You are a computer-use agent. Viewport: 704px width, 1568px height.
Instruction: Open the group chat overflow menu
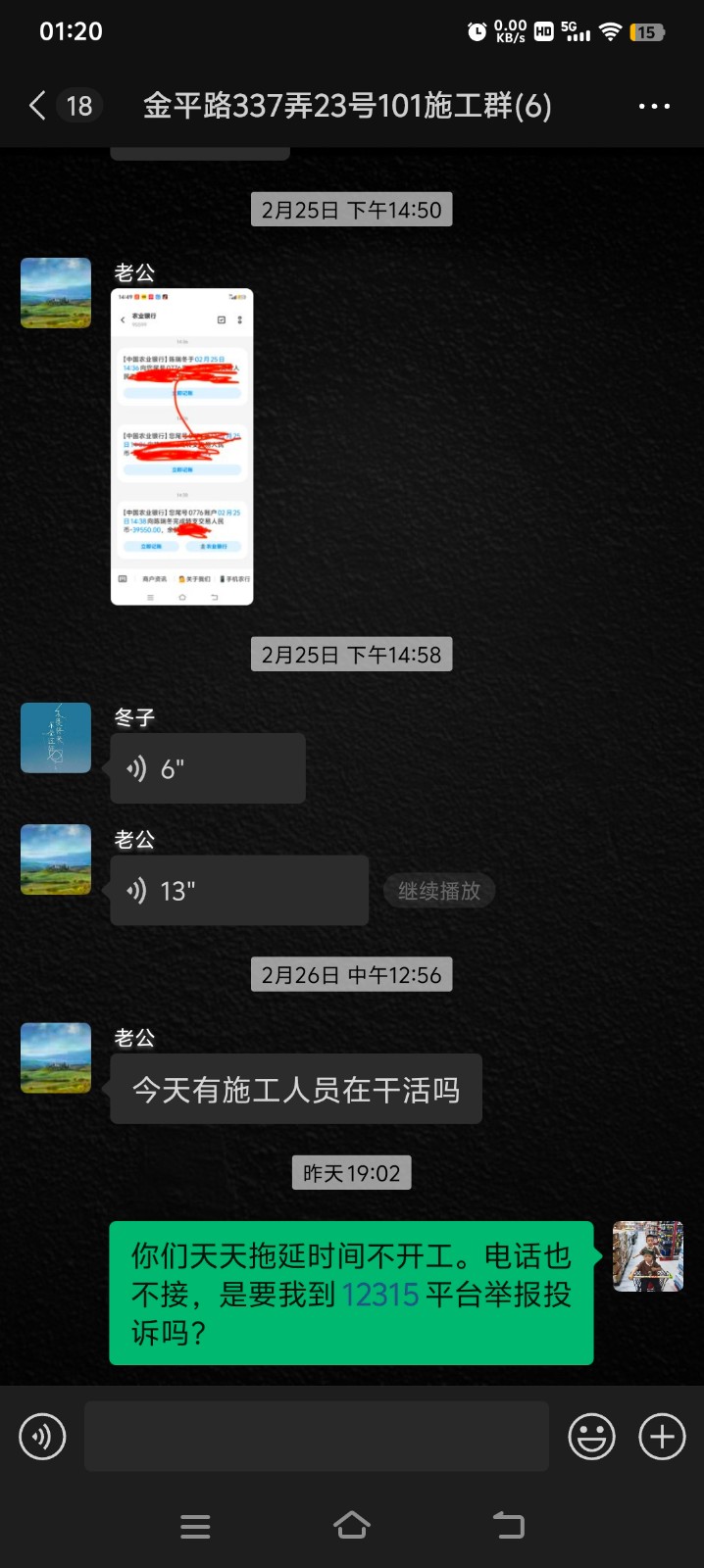coord(654,105)
